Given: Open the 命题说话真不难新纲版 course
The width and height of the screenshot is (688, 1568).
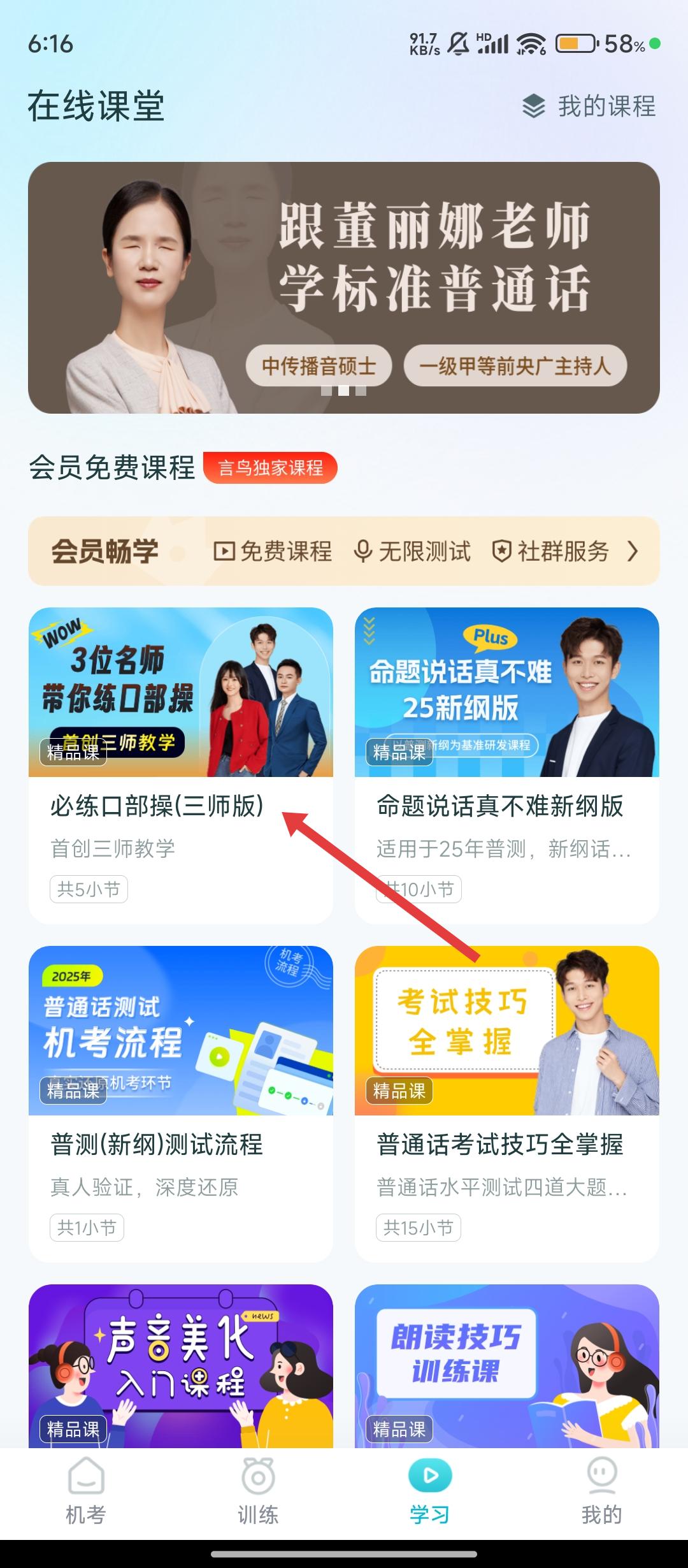Looking at the screenshot, I should coord(506,765).
